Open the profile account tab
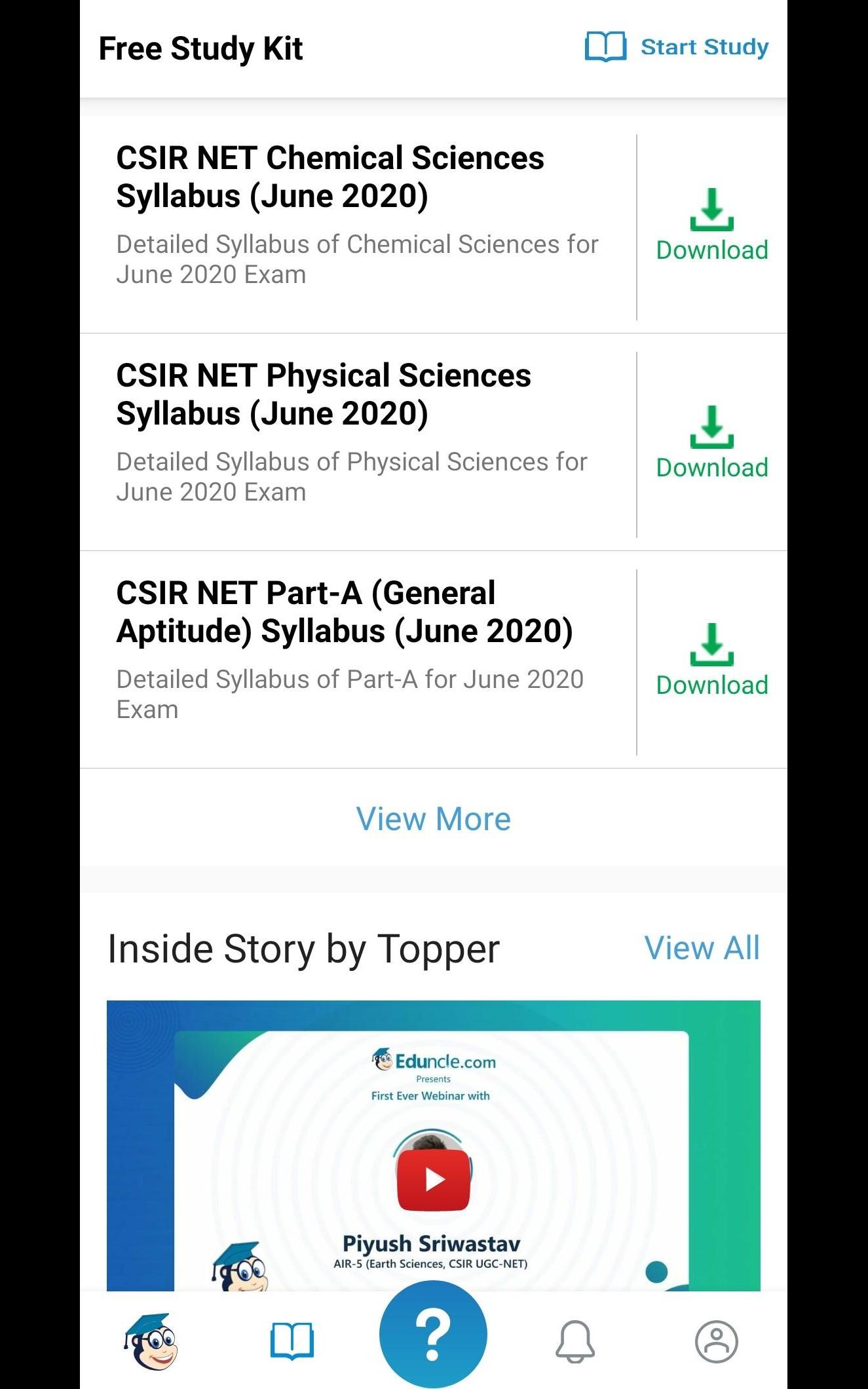The width and height of the screenshot is (868, 1389). coord(716,1341)
